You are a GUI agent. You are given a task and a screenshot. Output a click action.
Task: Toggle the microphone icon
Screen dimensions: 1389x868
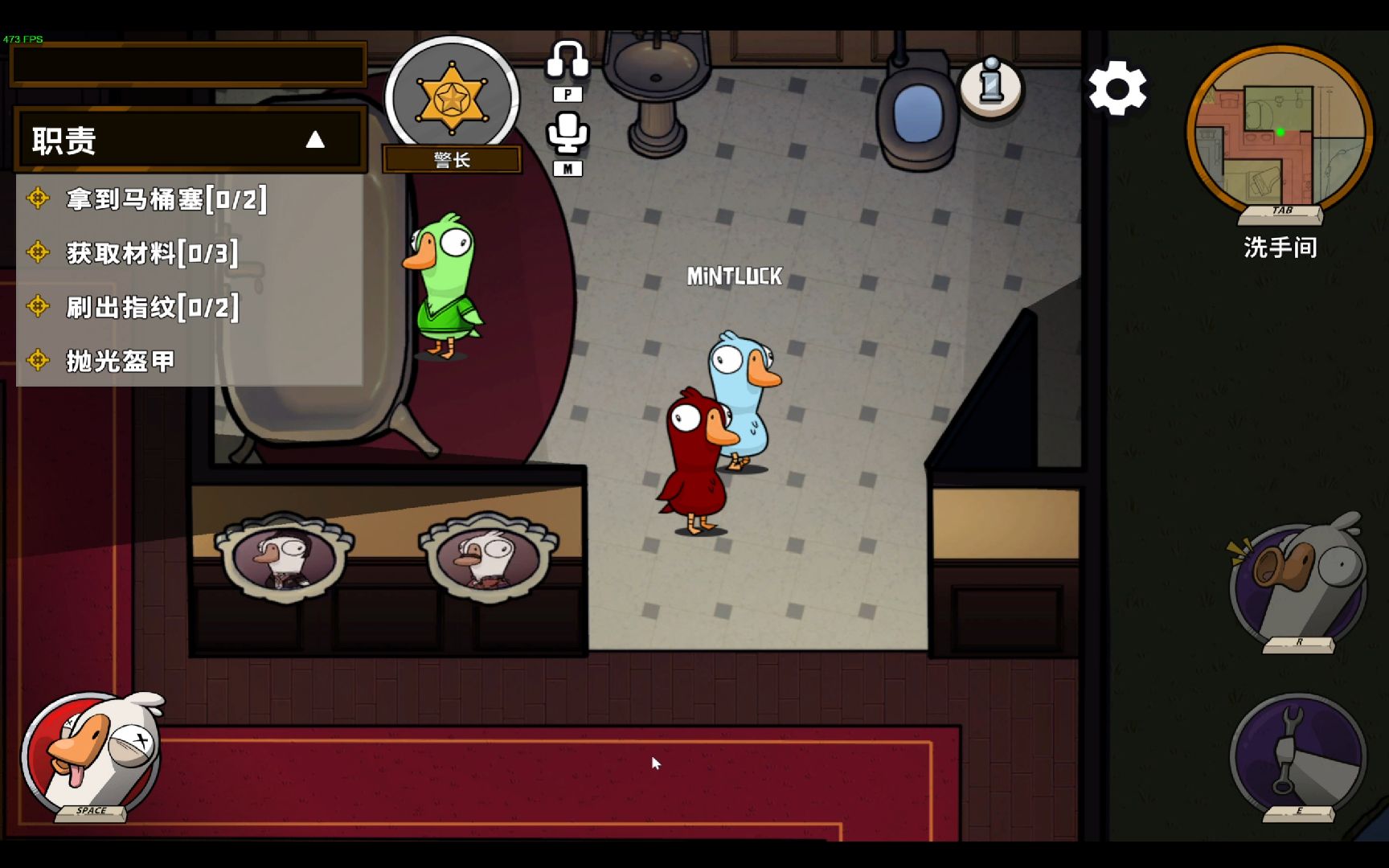tap(567, 133)
